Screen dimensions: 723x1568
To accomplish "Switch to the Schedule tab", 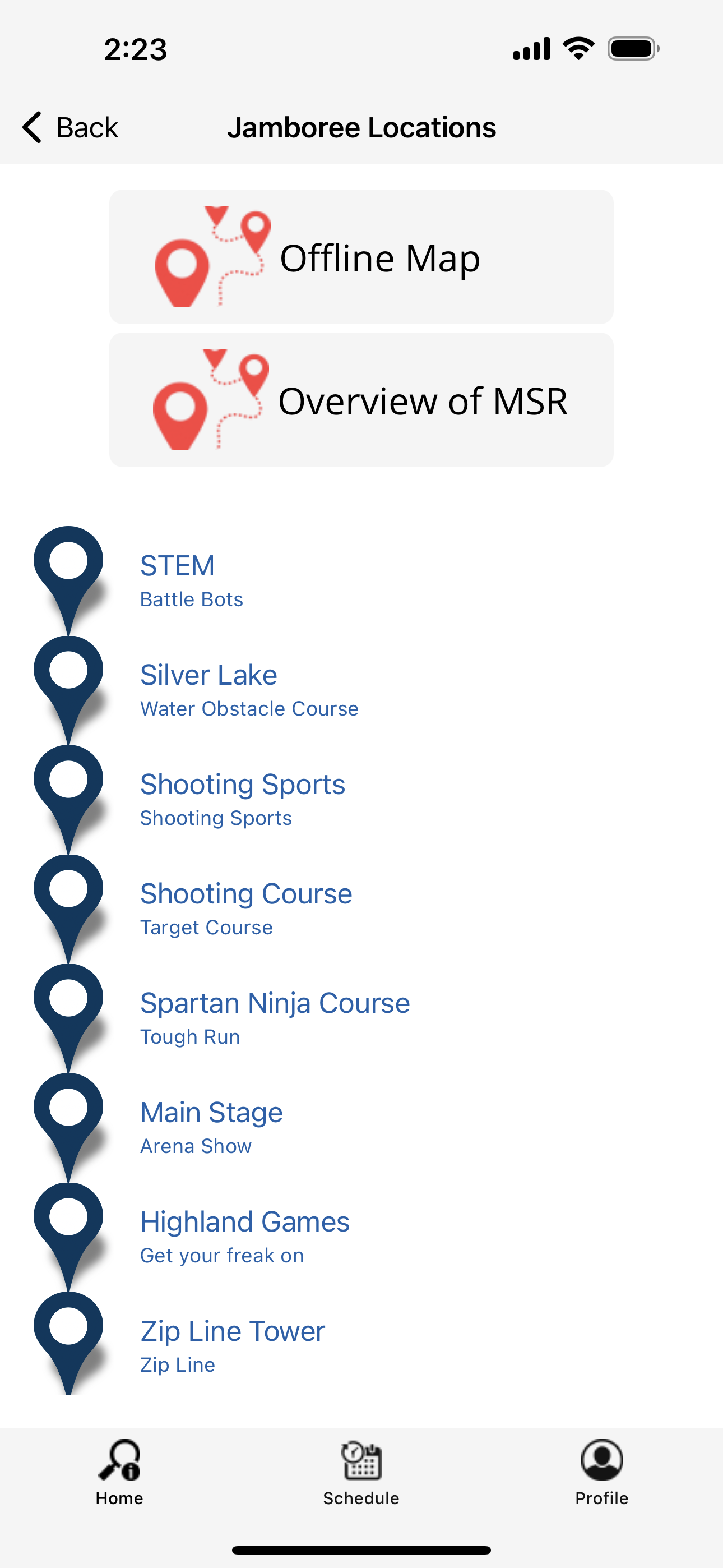I will click(361, 1473).
